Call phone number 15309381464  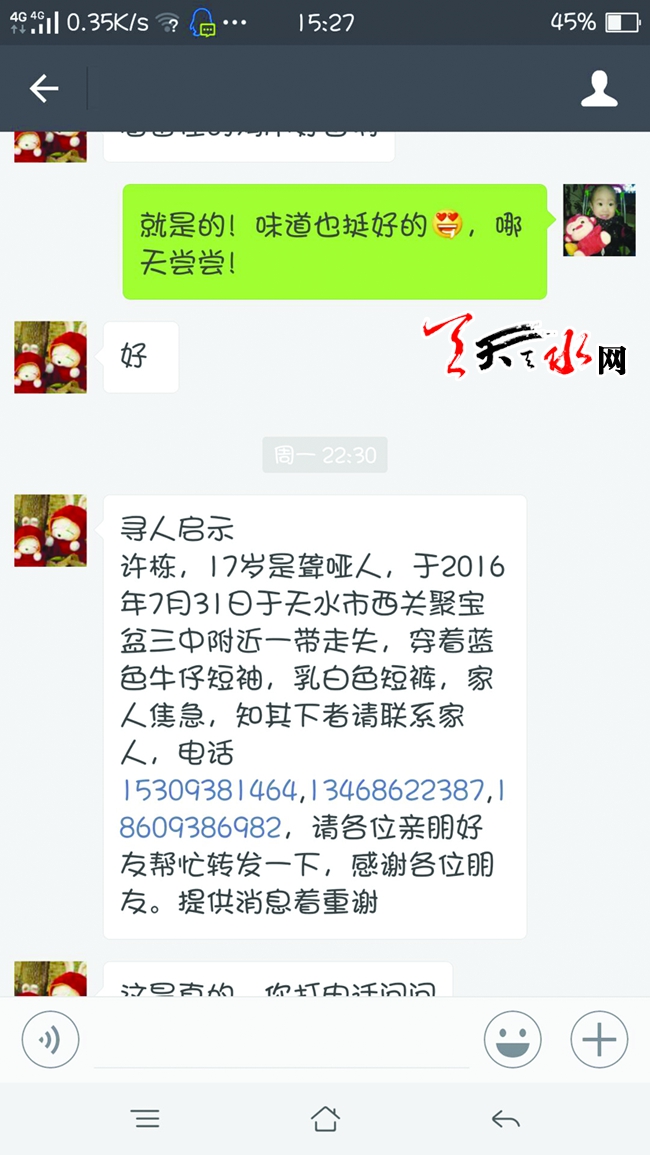(209, 791)
